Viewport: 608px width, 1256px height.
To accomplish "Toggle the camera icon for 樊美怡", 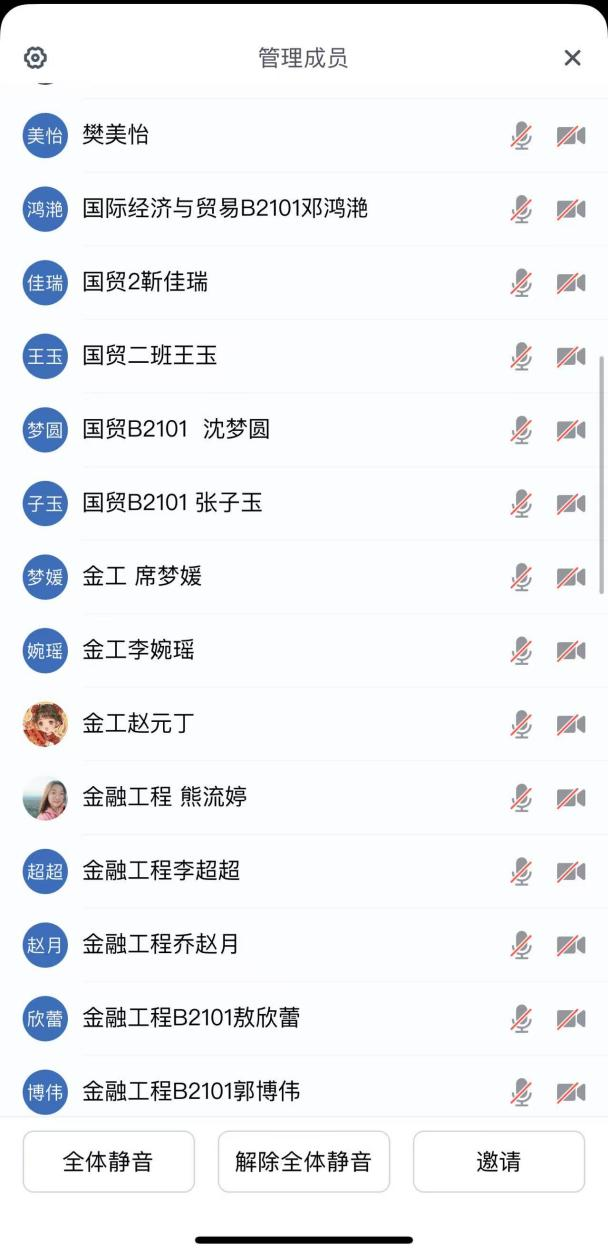I will click(x=571, y=135).
